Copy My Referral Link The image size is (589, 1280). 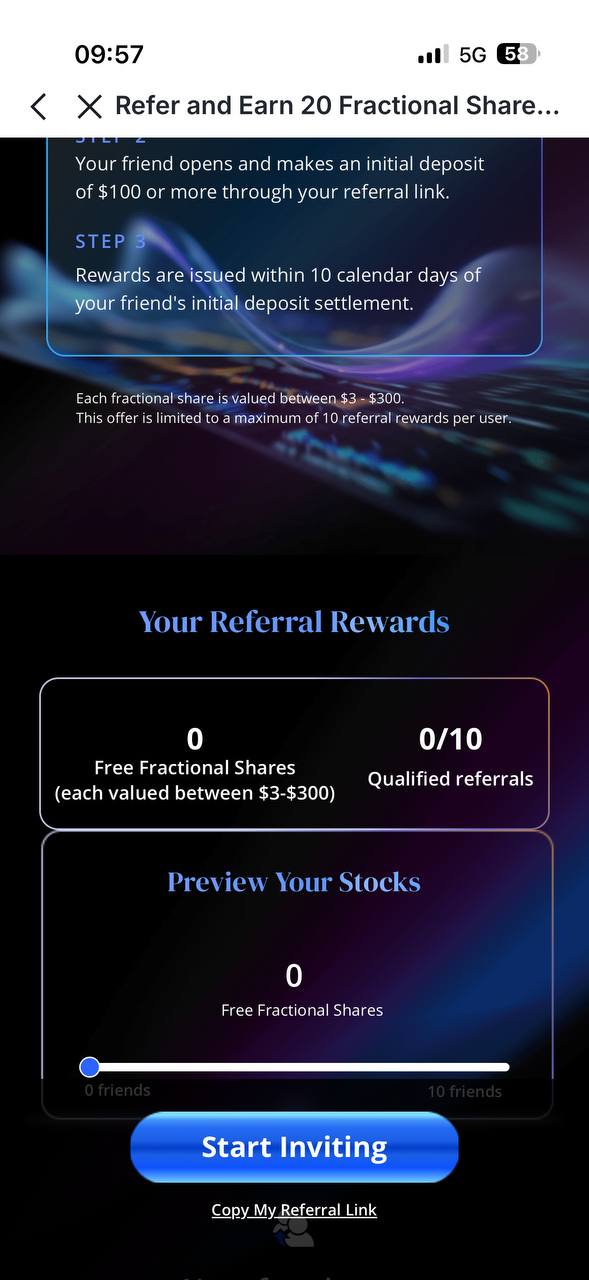click(x=294, y=1210)
